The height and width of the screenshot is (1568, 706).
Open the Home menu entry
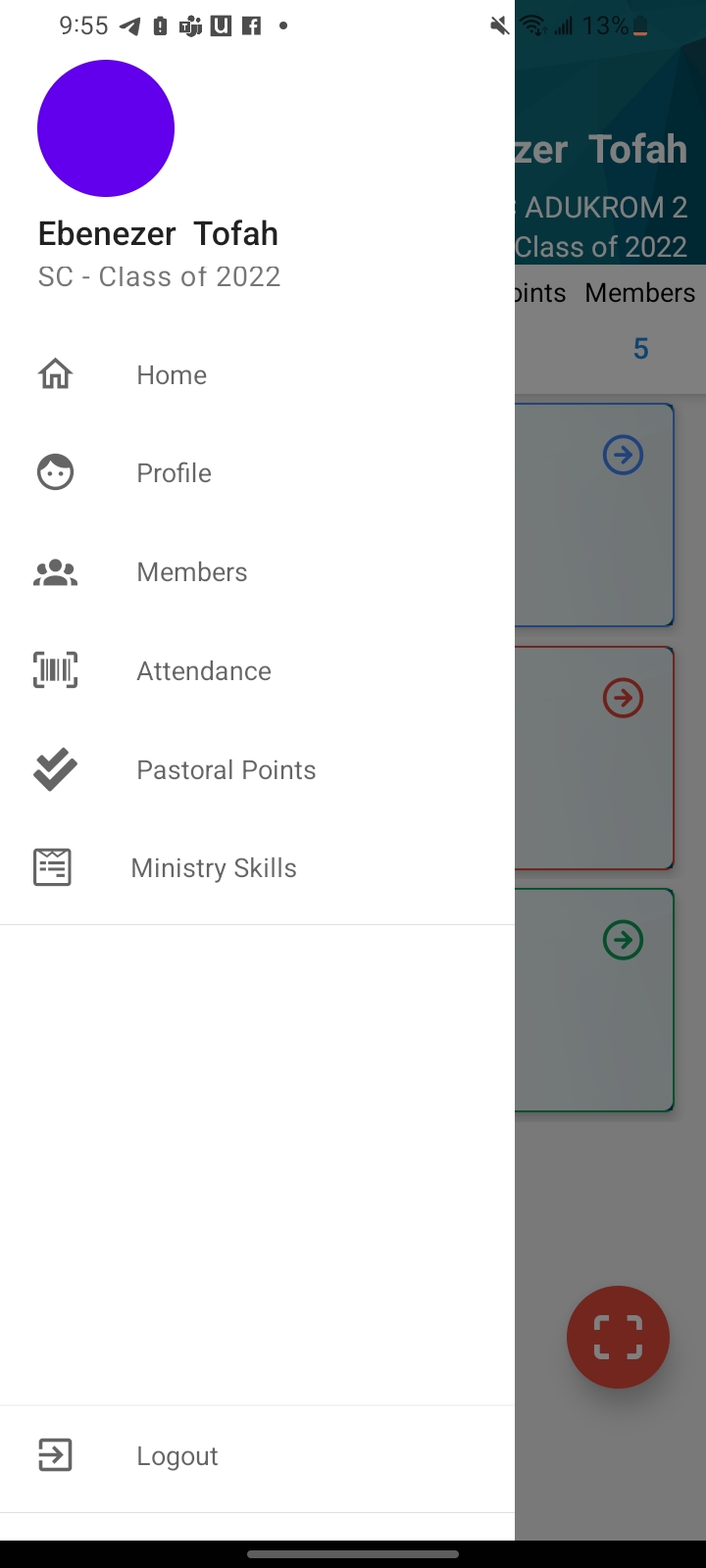tap(172, 374)
